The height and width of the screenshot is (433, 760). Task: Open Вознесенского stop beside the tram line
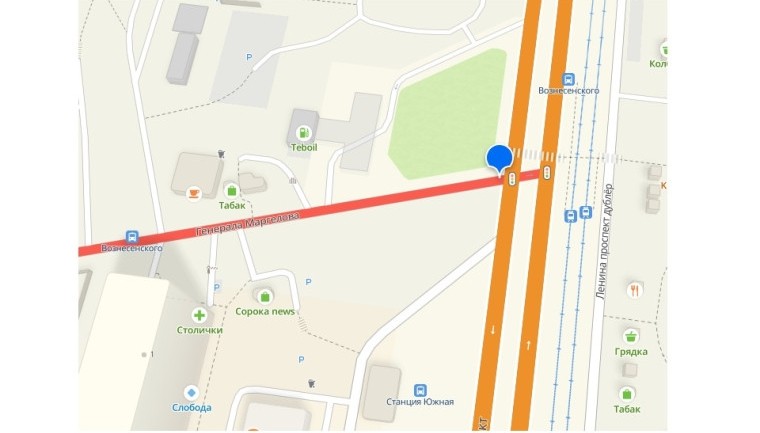click(x=569, y=78)
